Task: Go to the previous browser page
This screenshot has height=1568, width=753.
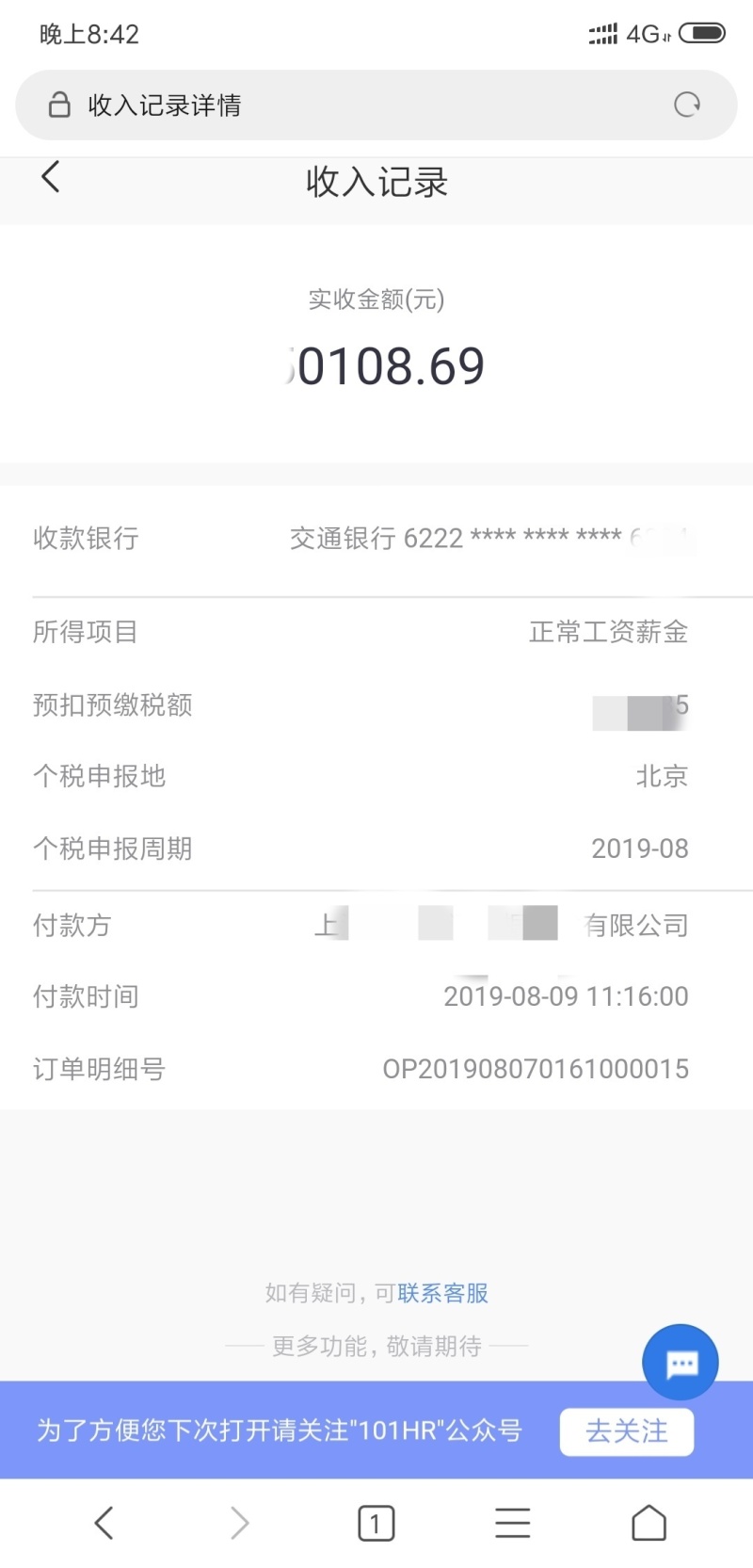Action: [x=104, y=1523]
